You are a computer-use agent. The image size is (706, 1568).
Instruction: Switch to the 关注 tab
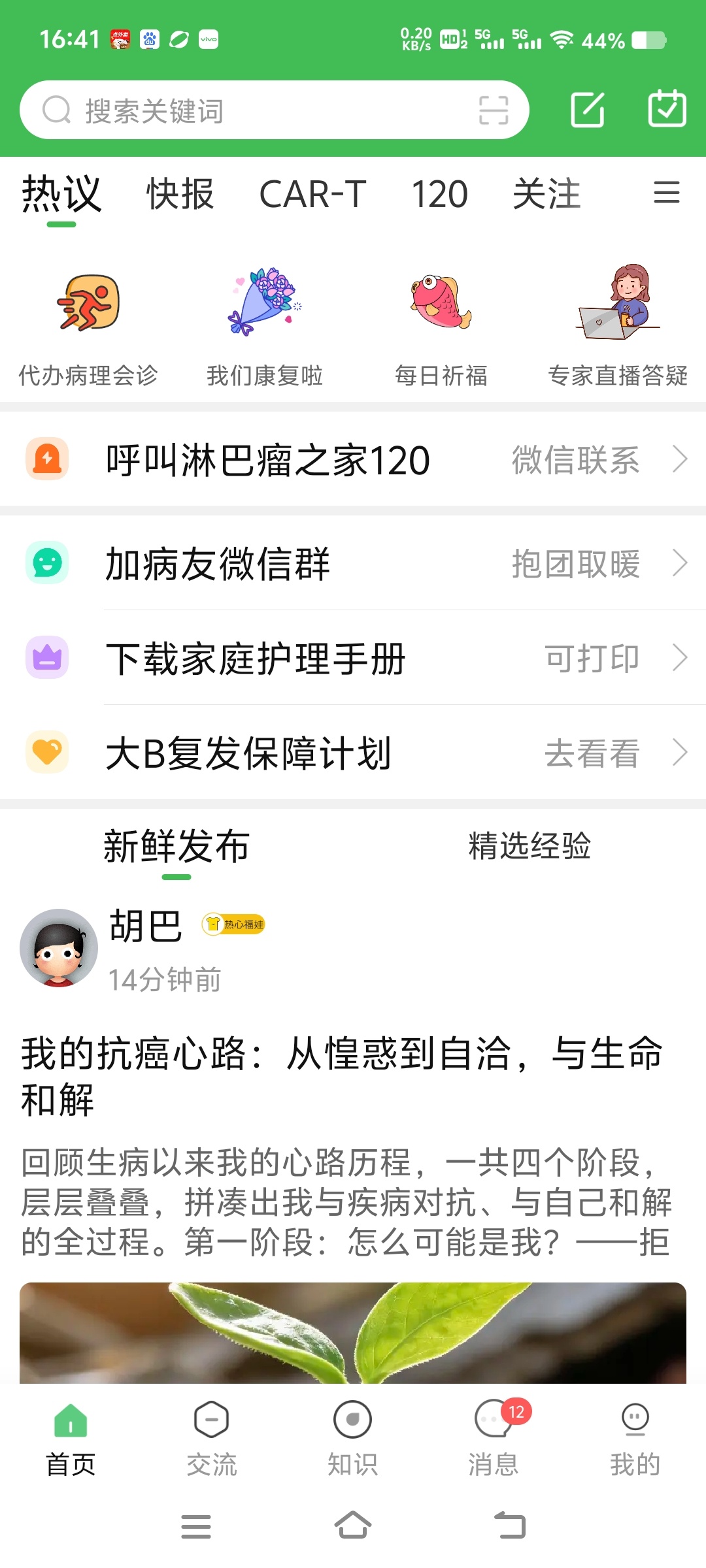click(546, 194)
